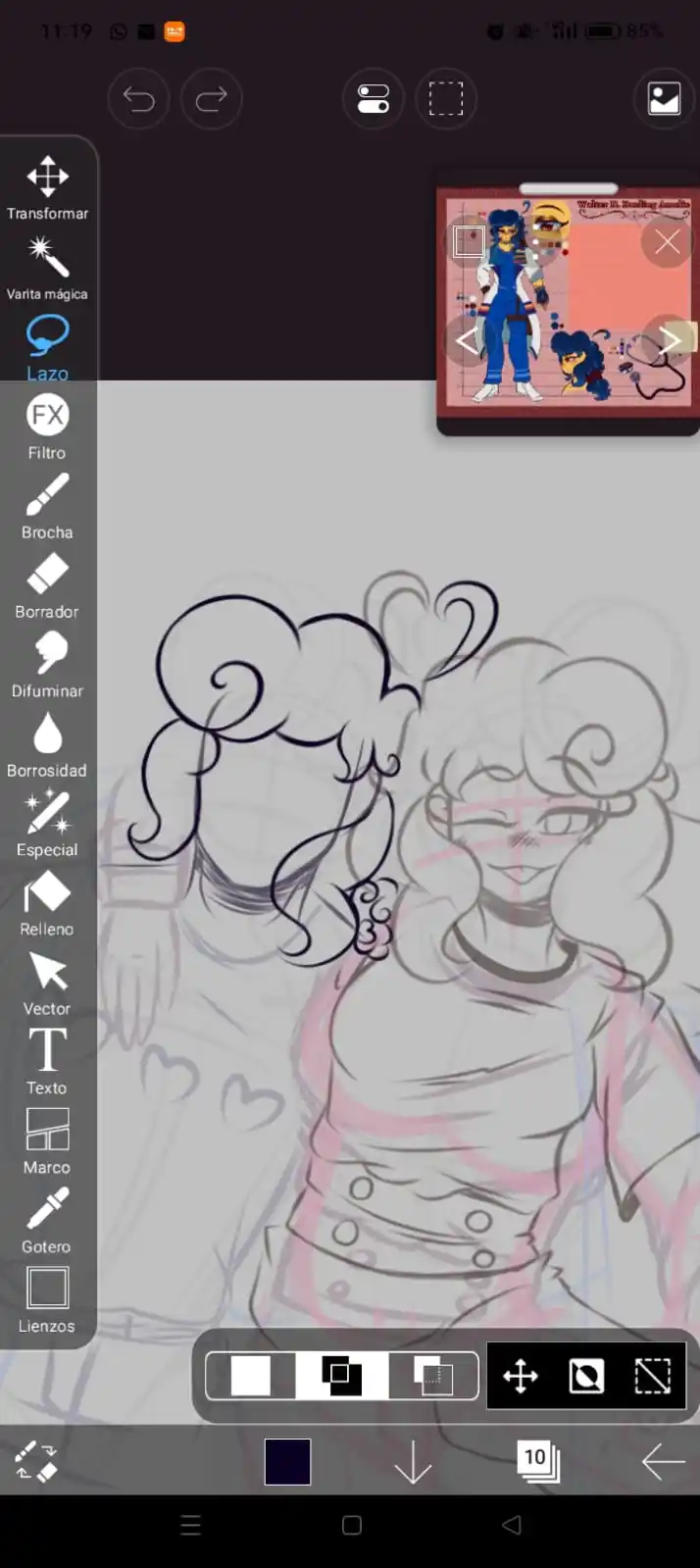Switch between brush and eraser
700x1568 pixels.
tap(36, 1461)
